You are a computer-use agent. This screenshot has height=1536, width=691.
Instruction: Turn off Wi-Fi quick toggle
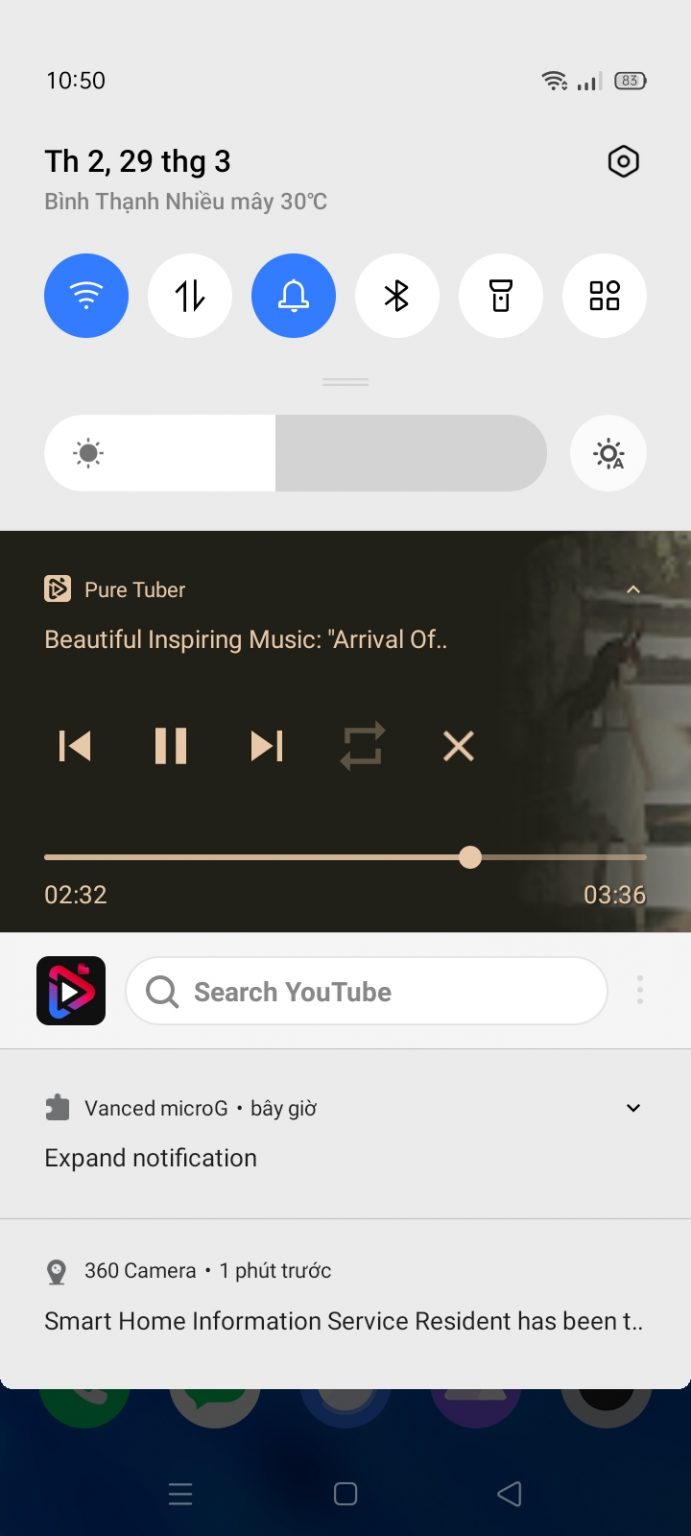coord(86,296)
